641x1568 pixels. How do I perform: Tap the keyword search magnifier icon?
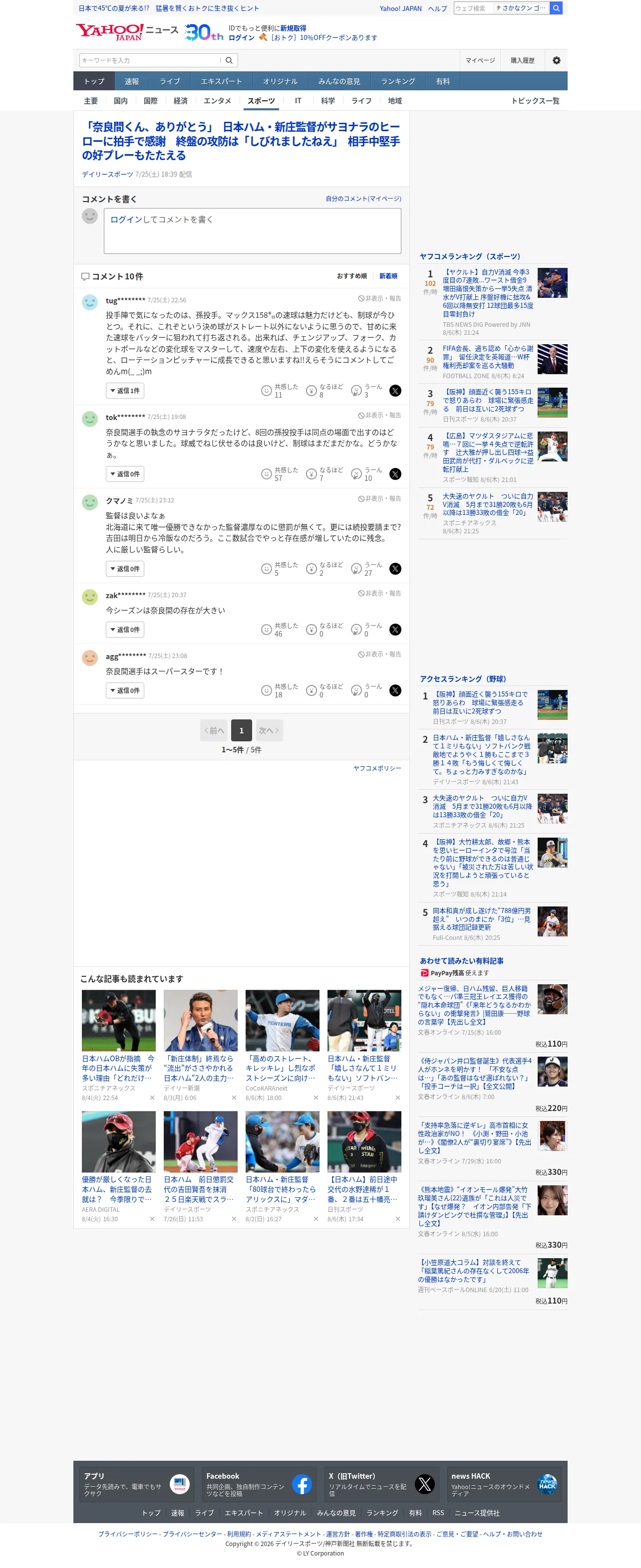tap(229, 60)
